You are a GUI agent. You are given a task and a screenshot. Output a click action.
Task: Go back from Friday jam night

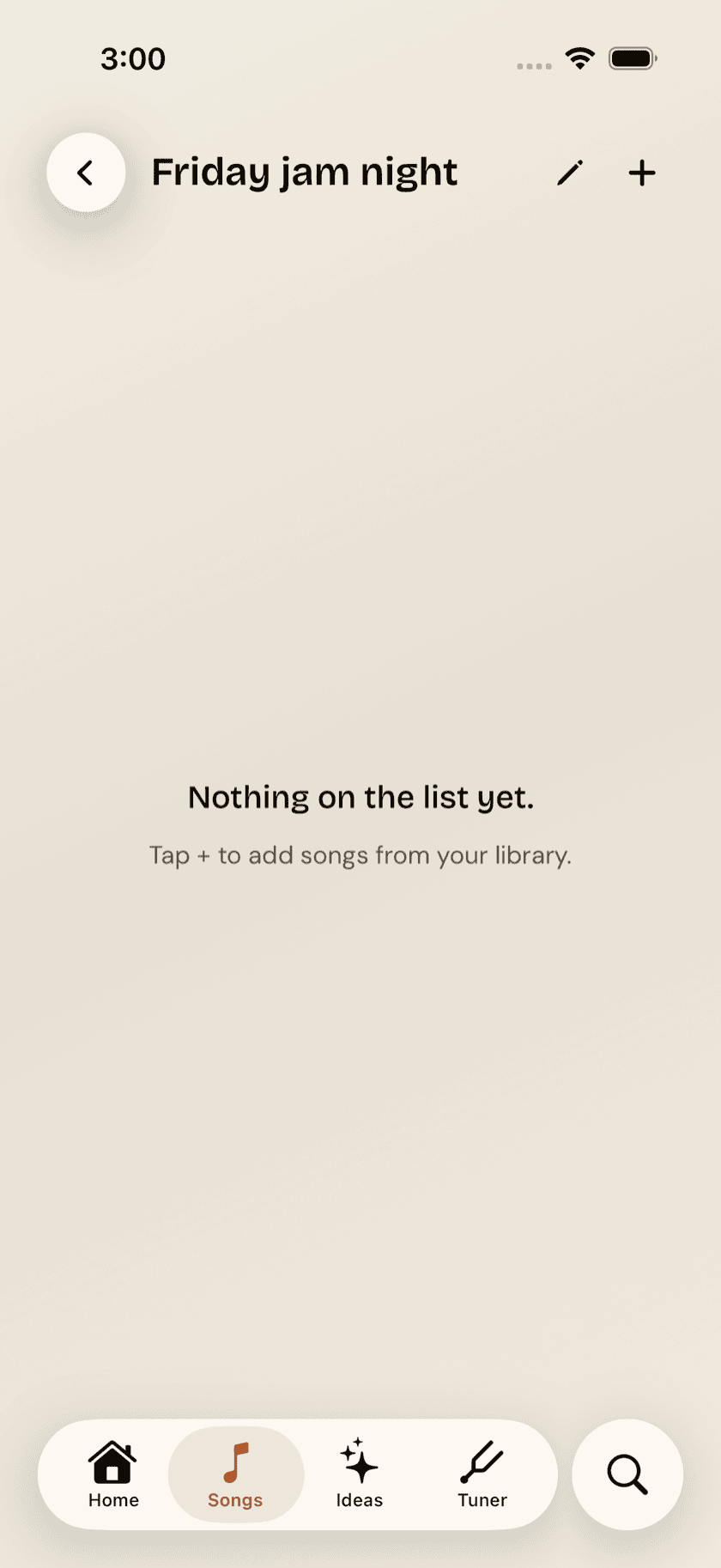[86, 173]
